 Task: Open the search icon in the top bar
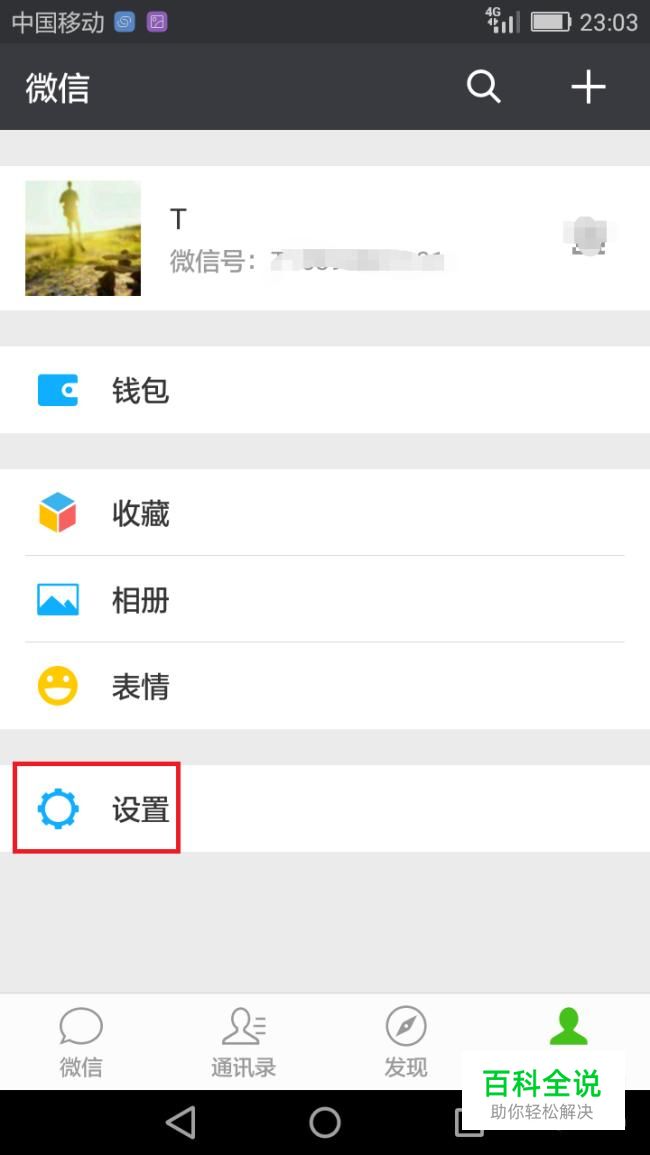(484, 87)
